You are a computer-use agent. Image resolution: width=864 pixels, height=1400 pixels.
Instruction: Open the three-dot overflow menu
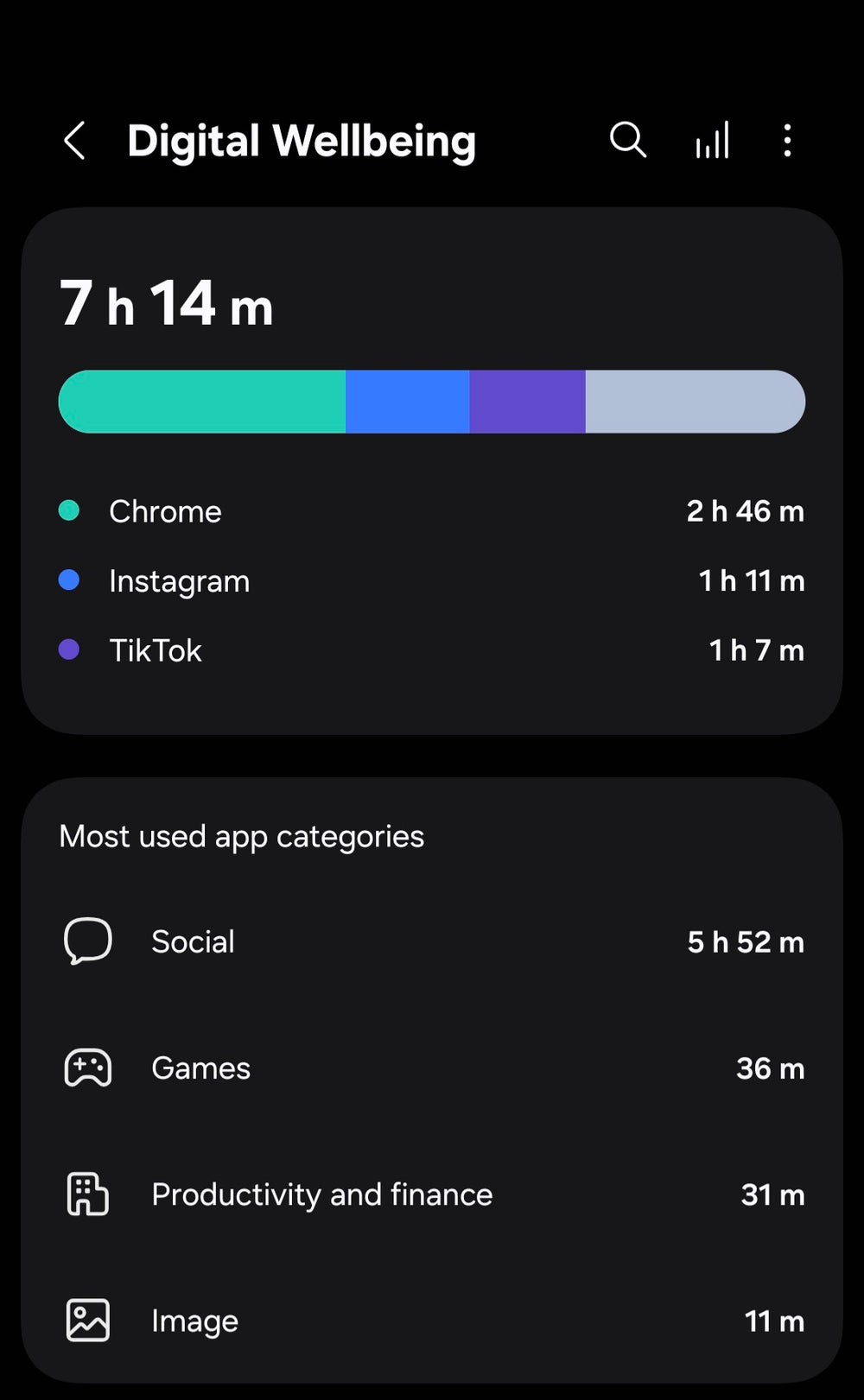tap(786, 140)
